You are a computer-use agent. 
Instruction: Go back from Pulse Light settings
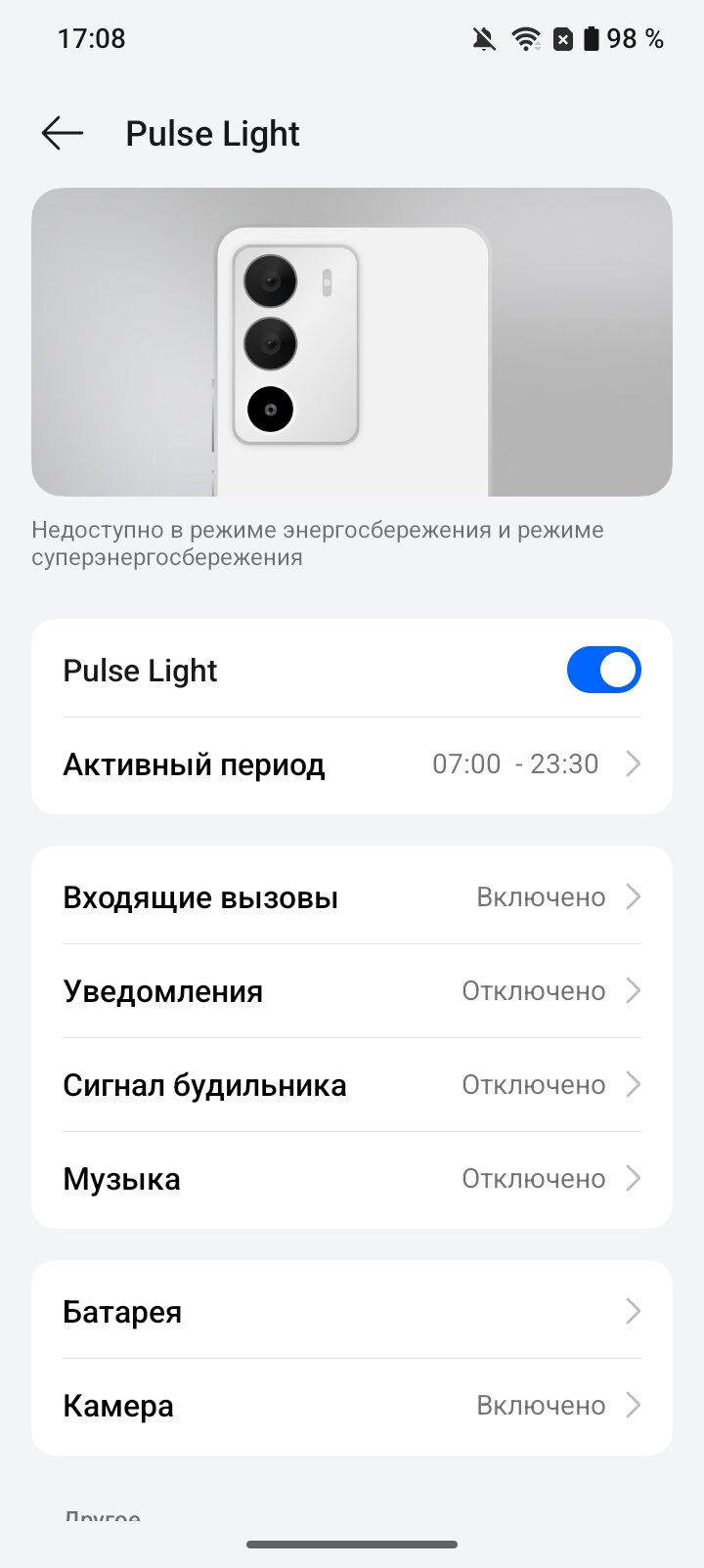[x=63, y=134]
